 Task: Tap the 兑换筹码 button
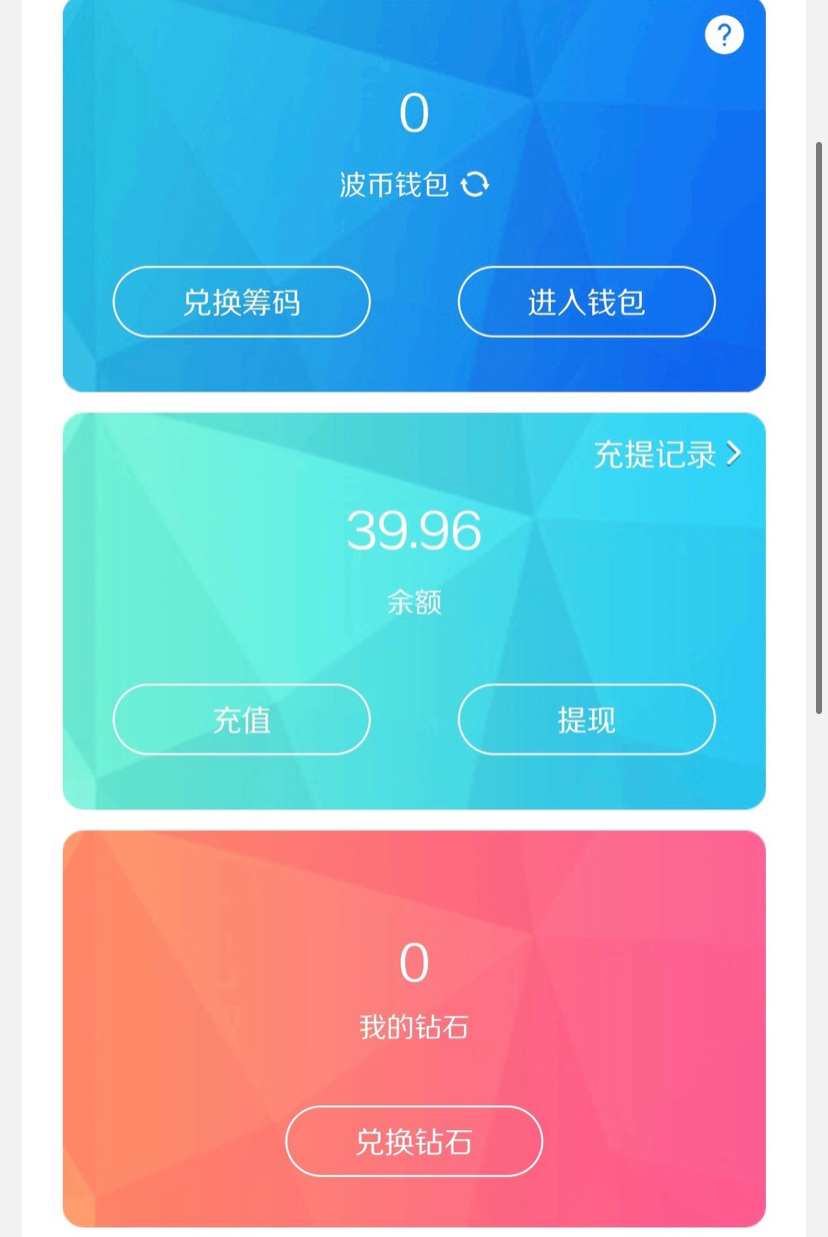[241, 302]
